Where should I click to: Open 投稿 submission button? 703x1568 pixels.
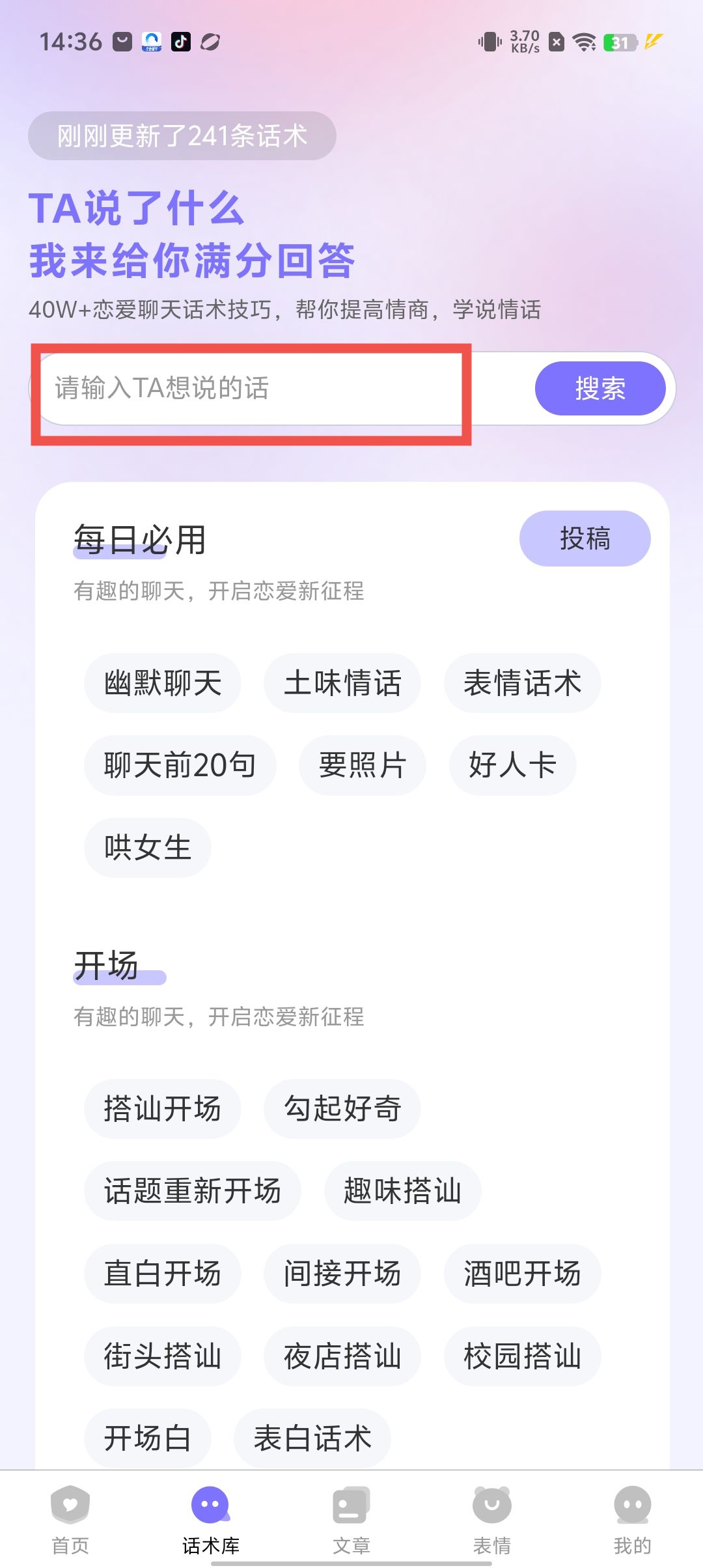(585, 539)
